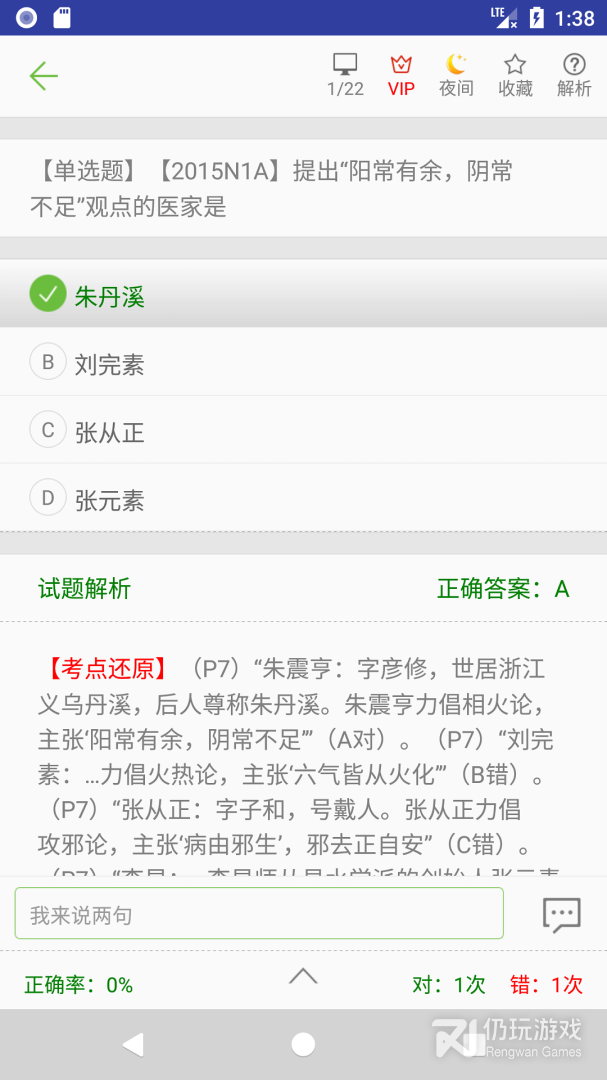
Task: Open the VIP crown option
Action: (x=401, y=75)
